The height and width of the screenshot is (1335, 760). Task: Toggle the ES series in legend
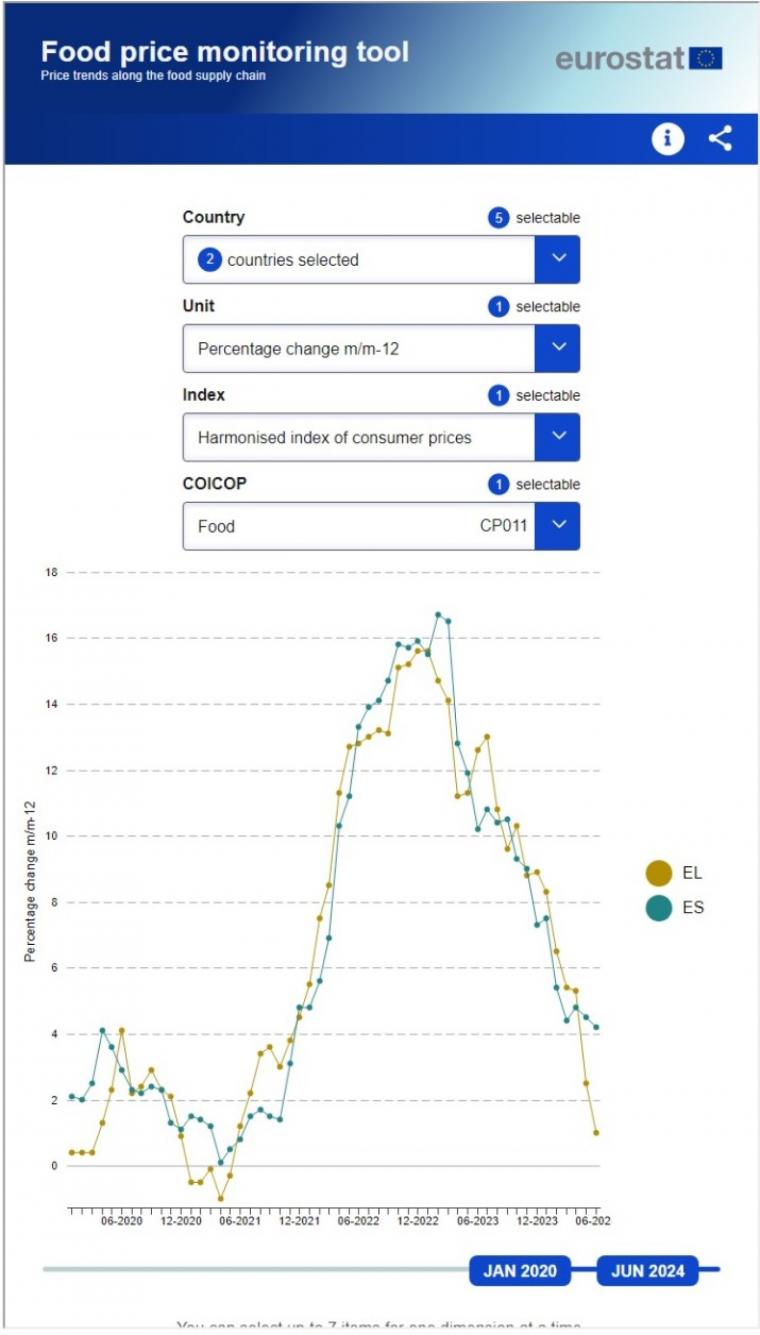point(675,908)
